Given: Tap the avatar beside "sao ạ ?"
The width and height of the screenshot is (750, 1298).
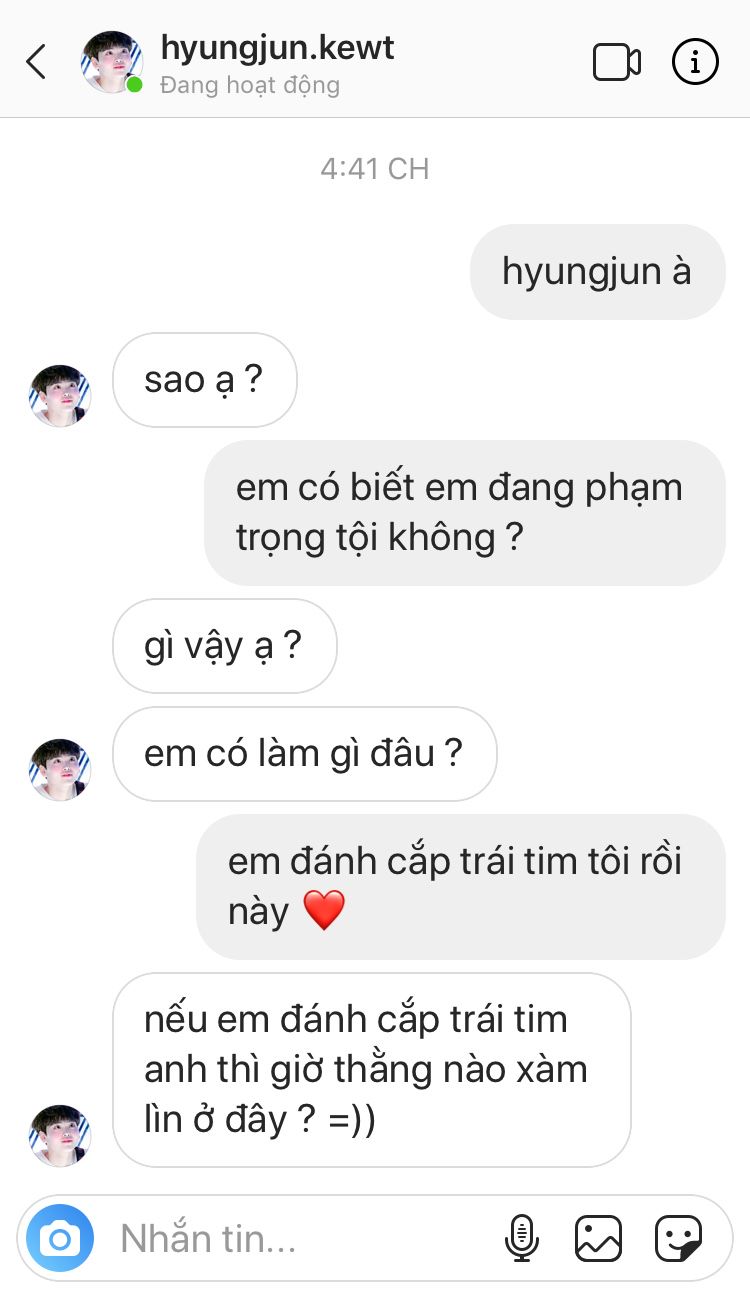Looking at the screenshot, I should [x=60, y=396].
